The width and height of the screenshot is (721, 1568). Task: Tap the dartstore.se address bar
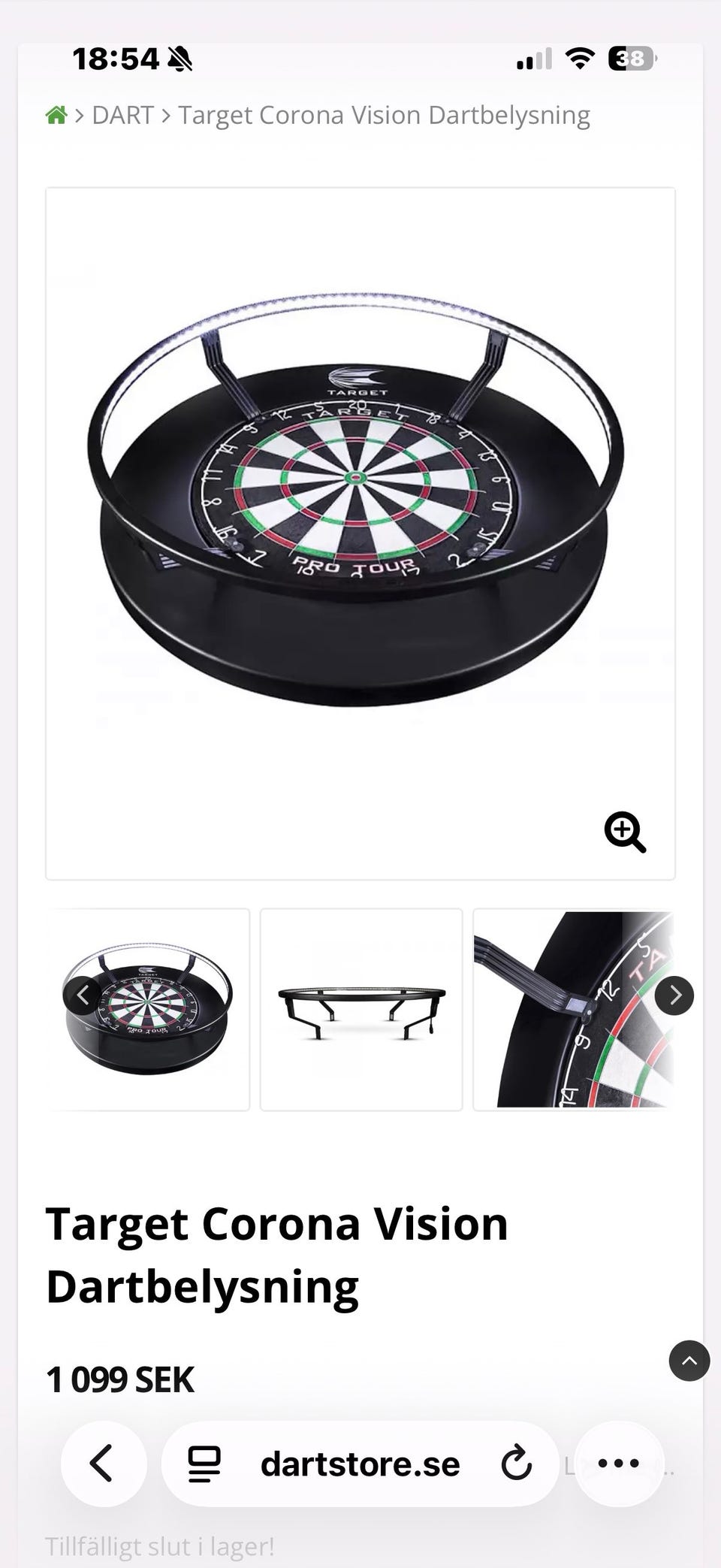(360, 1464)
